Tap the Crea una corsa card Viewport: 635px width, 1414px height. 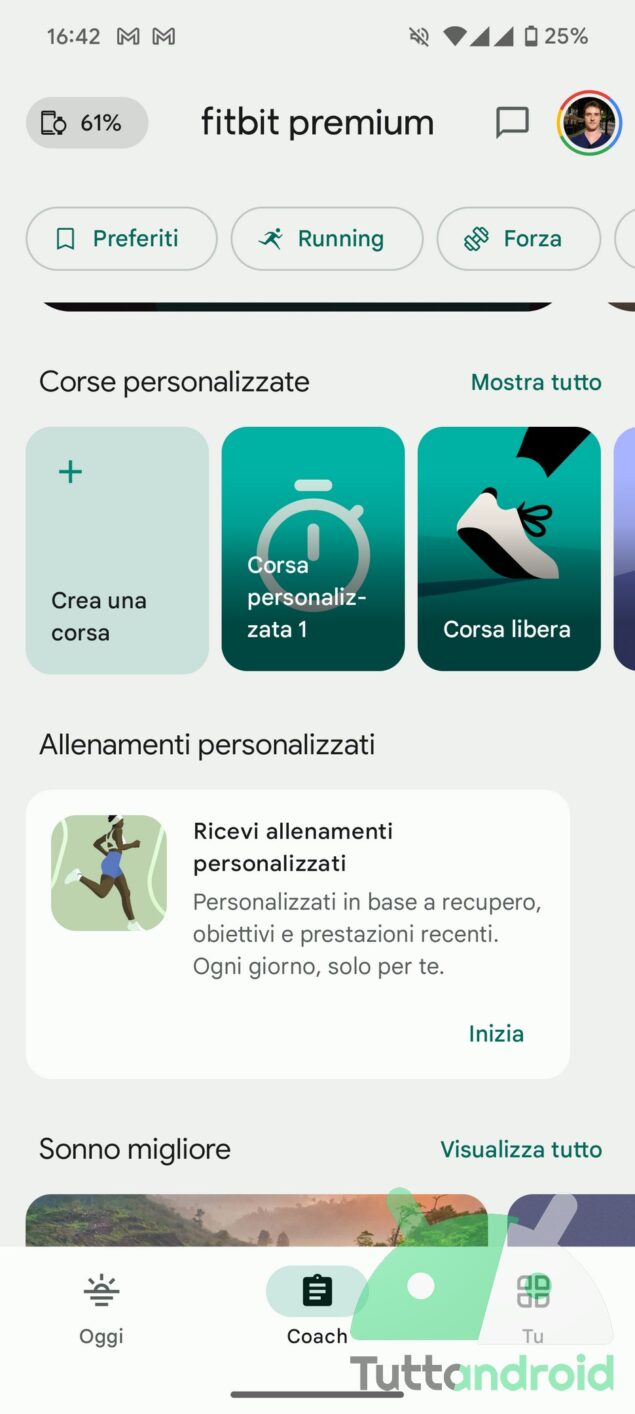click(117, 549)
